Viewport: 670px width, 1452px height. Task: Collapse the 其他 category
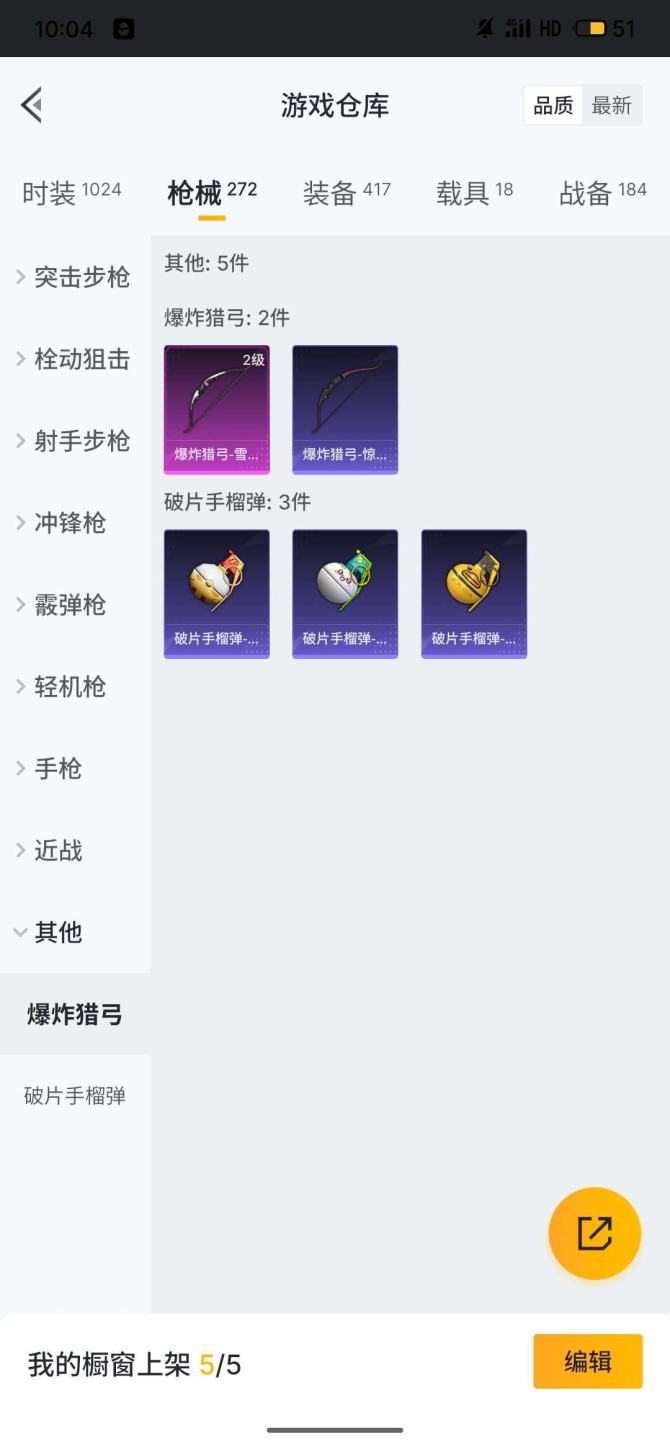50,932
